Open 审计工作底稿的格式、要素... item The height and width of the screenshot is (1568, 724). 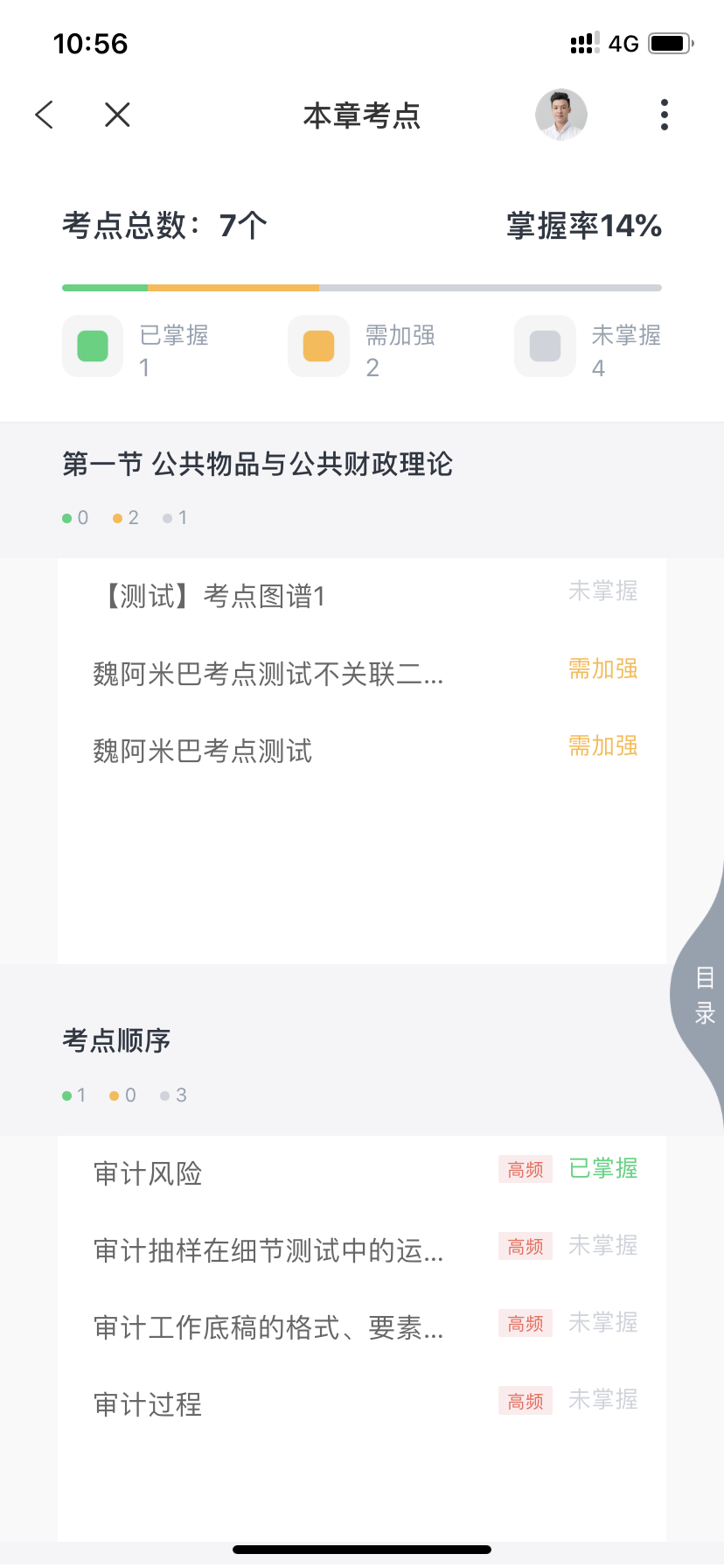[268, 1327]
